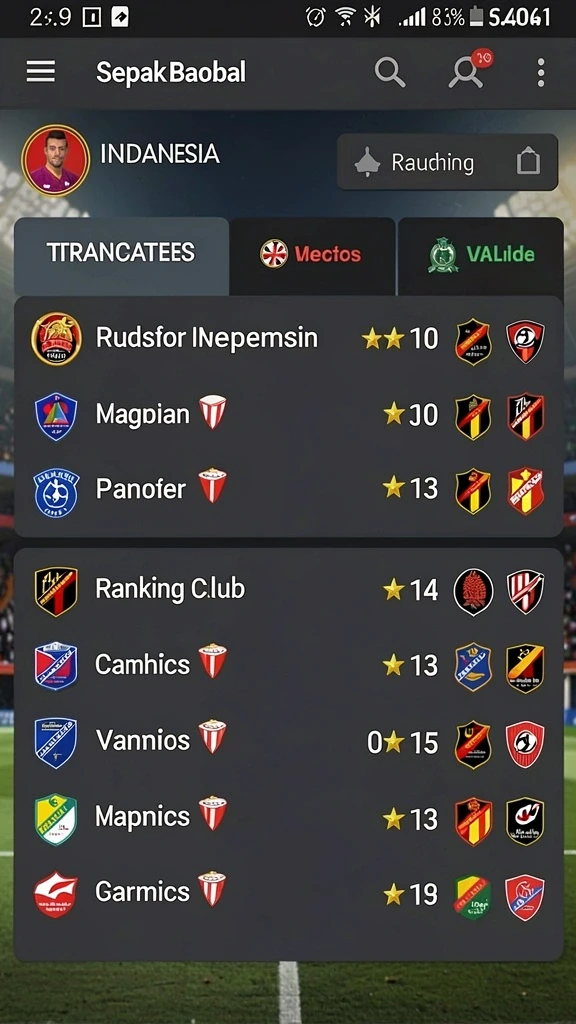Image resolution: width=576 pixels, height=1024 pixels.
Task: Choose the Mapnics row
Action: (x=288, y=818)
